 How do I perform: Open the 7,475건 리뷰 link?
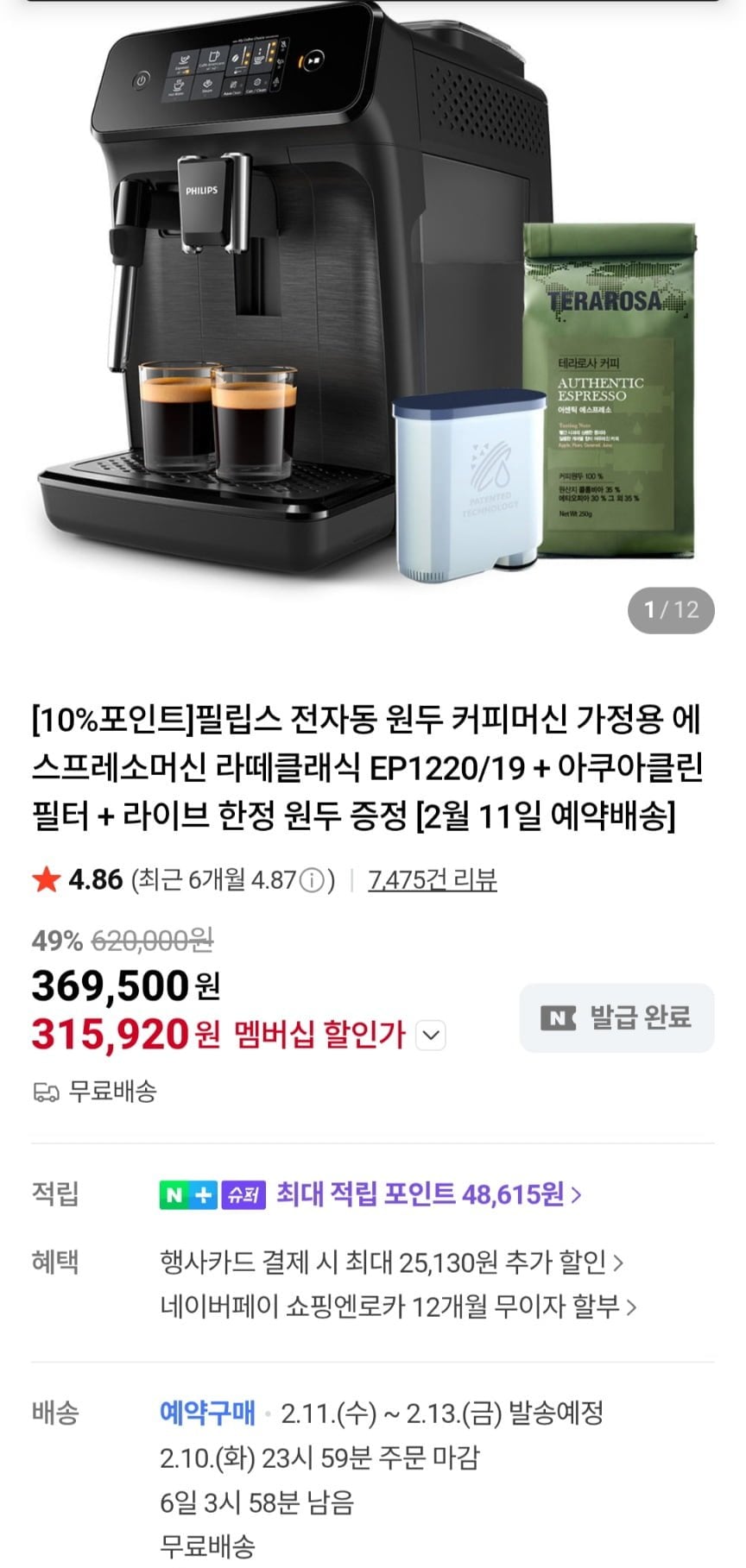432,880
